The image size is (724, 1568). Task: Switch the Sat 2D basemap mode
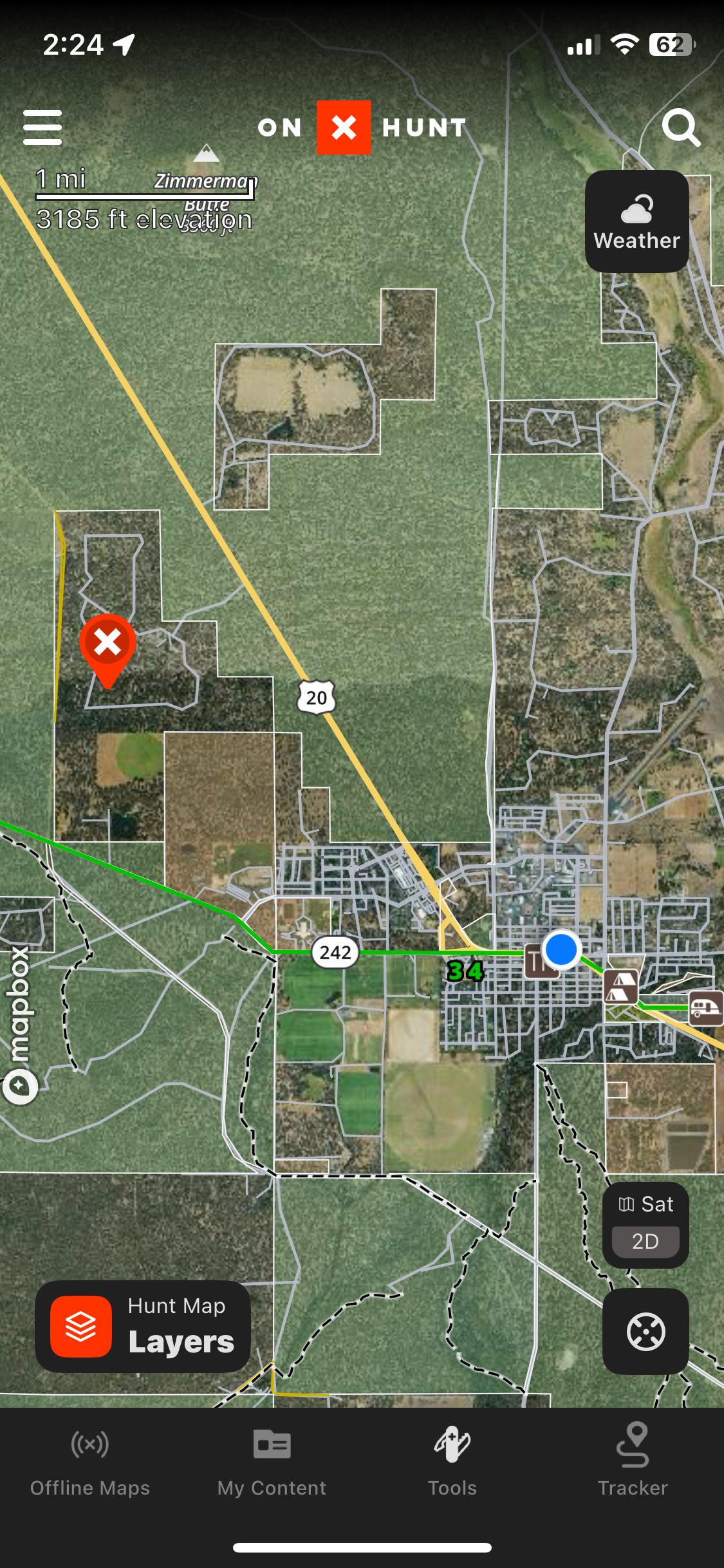pos(645,1225)
